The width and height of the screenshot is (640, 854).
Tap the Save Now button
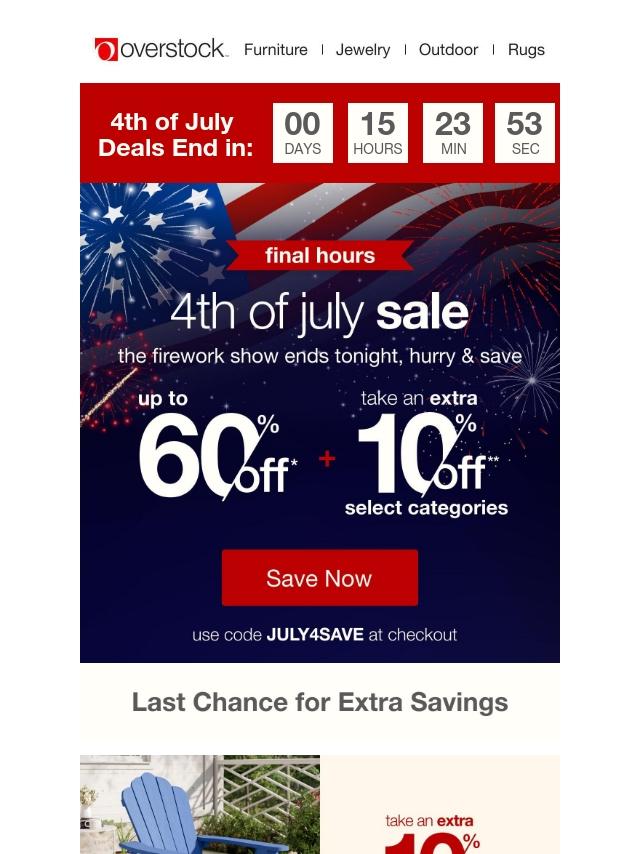pos(319,578)
